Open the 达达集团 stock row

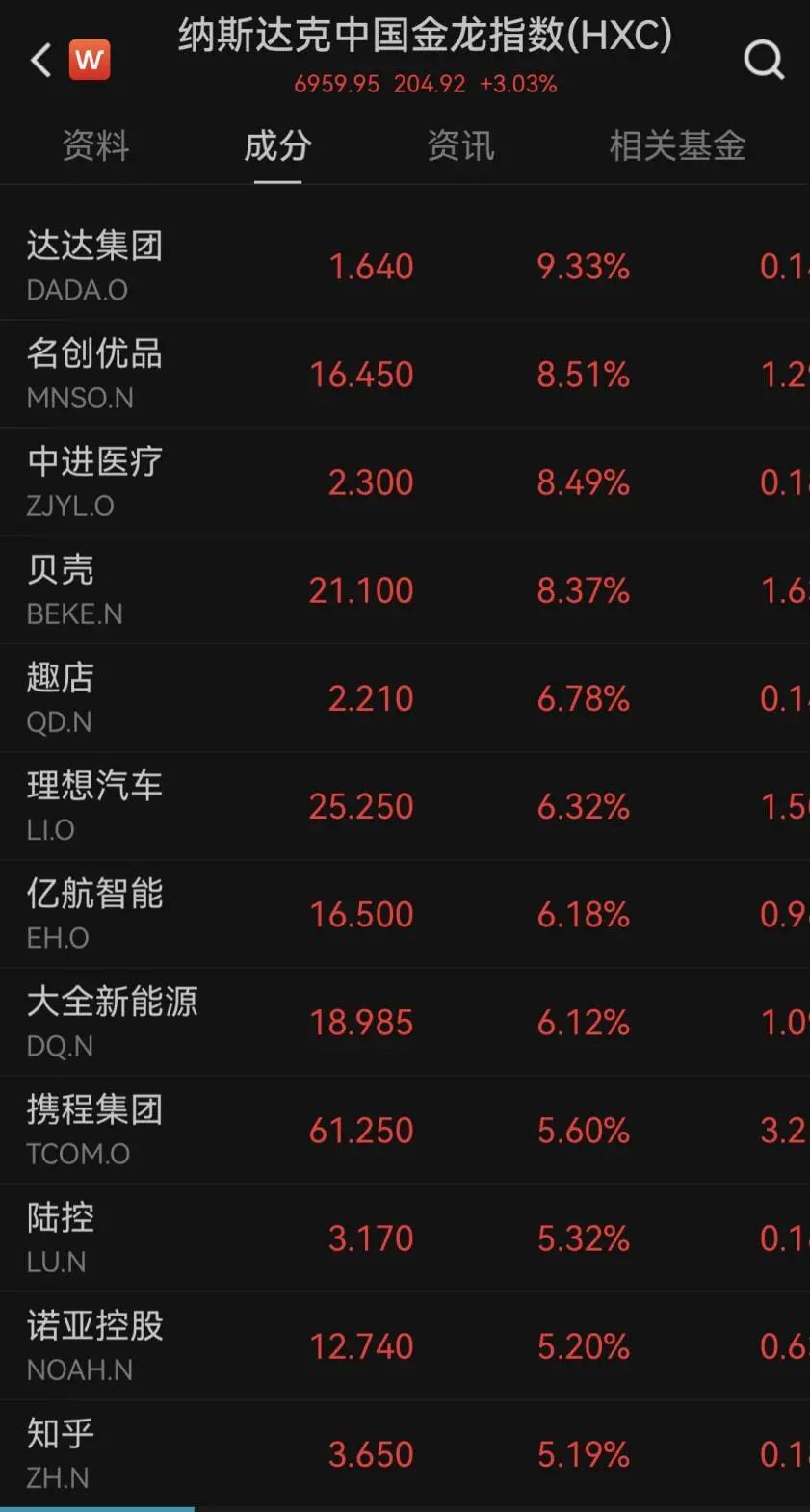(405, 266)
